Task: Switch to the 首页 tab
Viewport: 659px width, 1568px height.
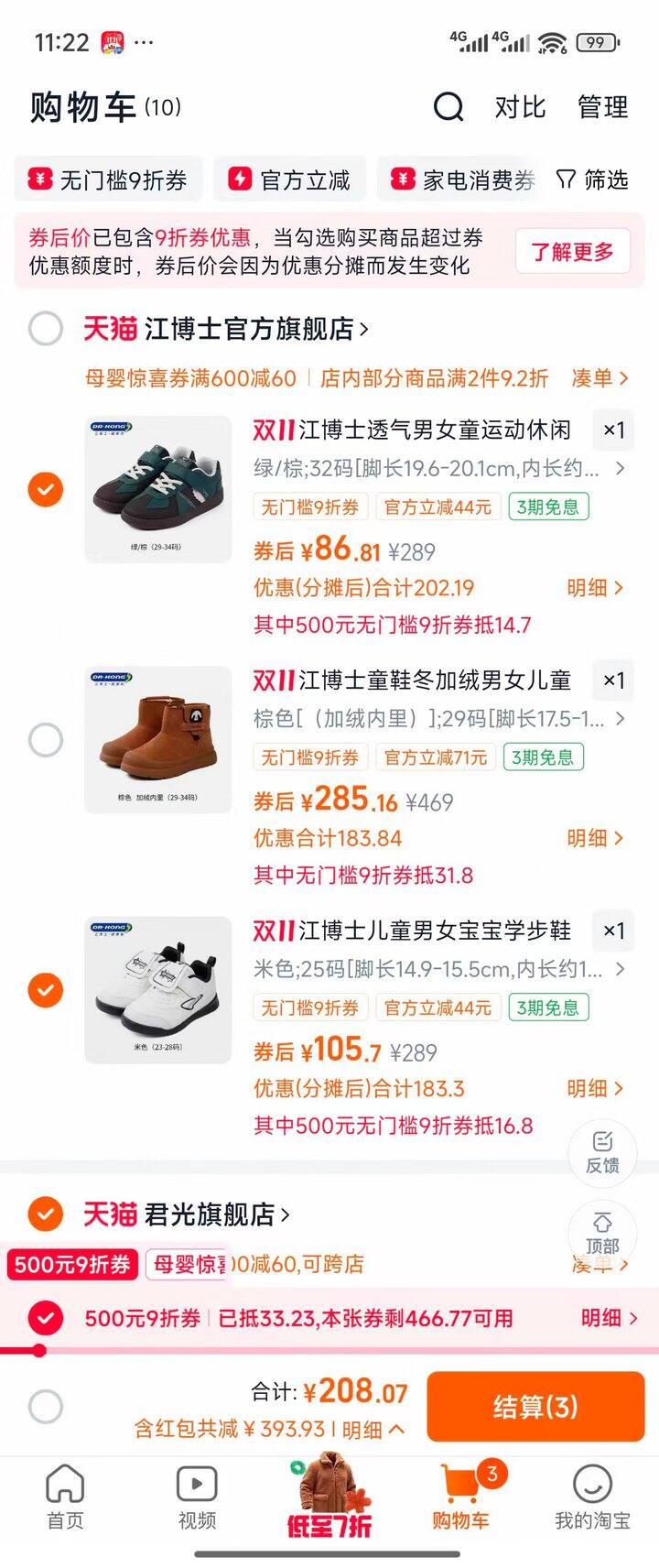Action: [65, 1497]
